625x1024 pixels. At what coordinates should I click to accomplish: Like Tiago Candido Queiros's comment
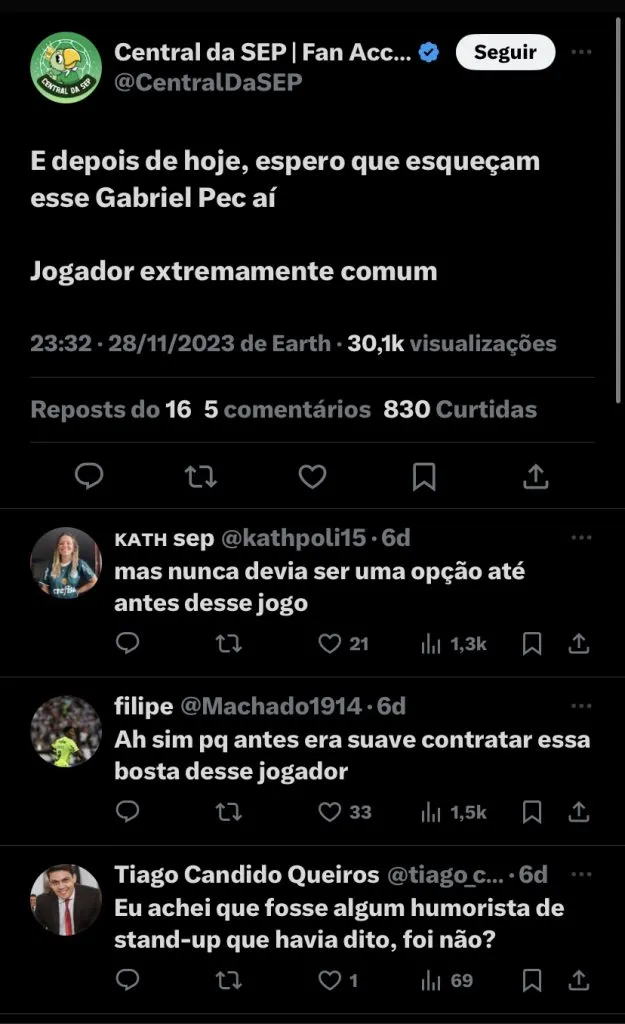330,980
